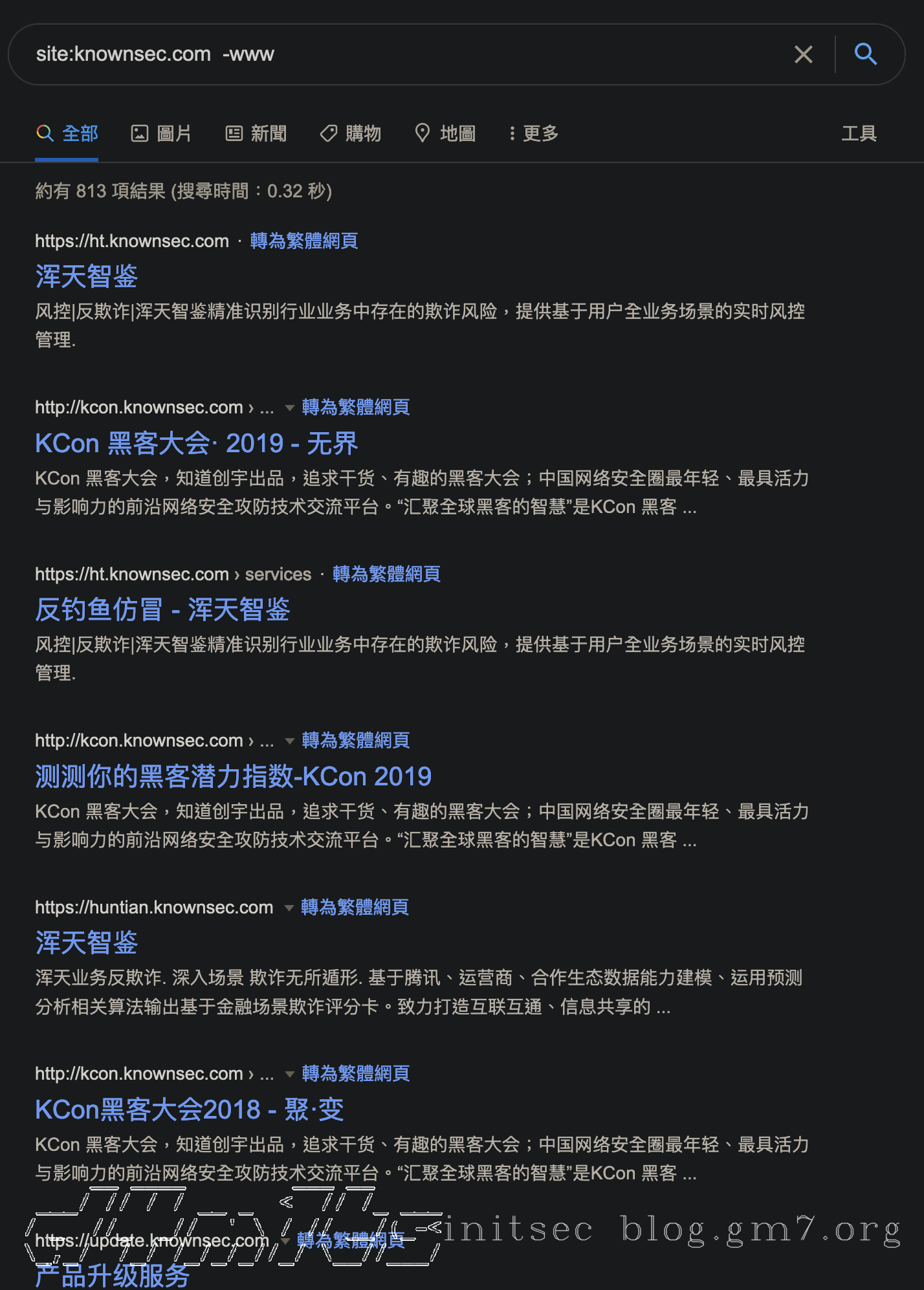The width and height of the screenshot is (924, 1290).
Task: Open the 反钓鱼仿冒 - 浑天智鉴 result
Action: pyautogui.click(x=162, y=610)
